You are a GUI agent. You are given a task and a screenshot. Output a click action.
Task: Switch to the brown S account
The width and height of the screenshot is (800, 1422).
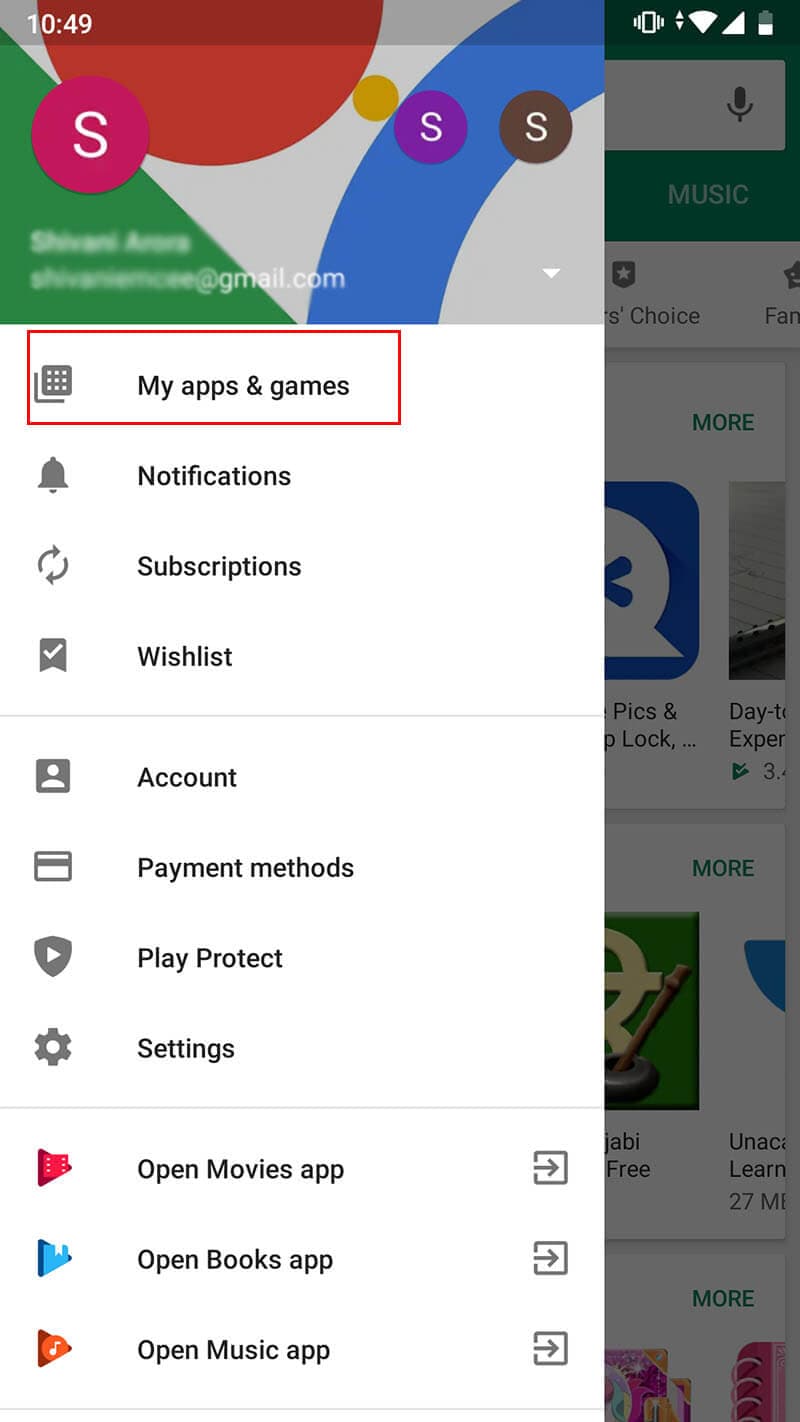[x=536, y=127]
